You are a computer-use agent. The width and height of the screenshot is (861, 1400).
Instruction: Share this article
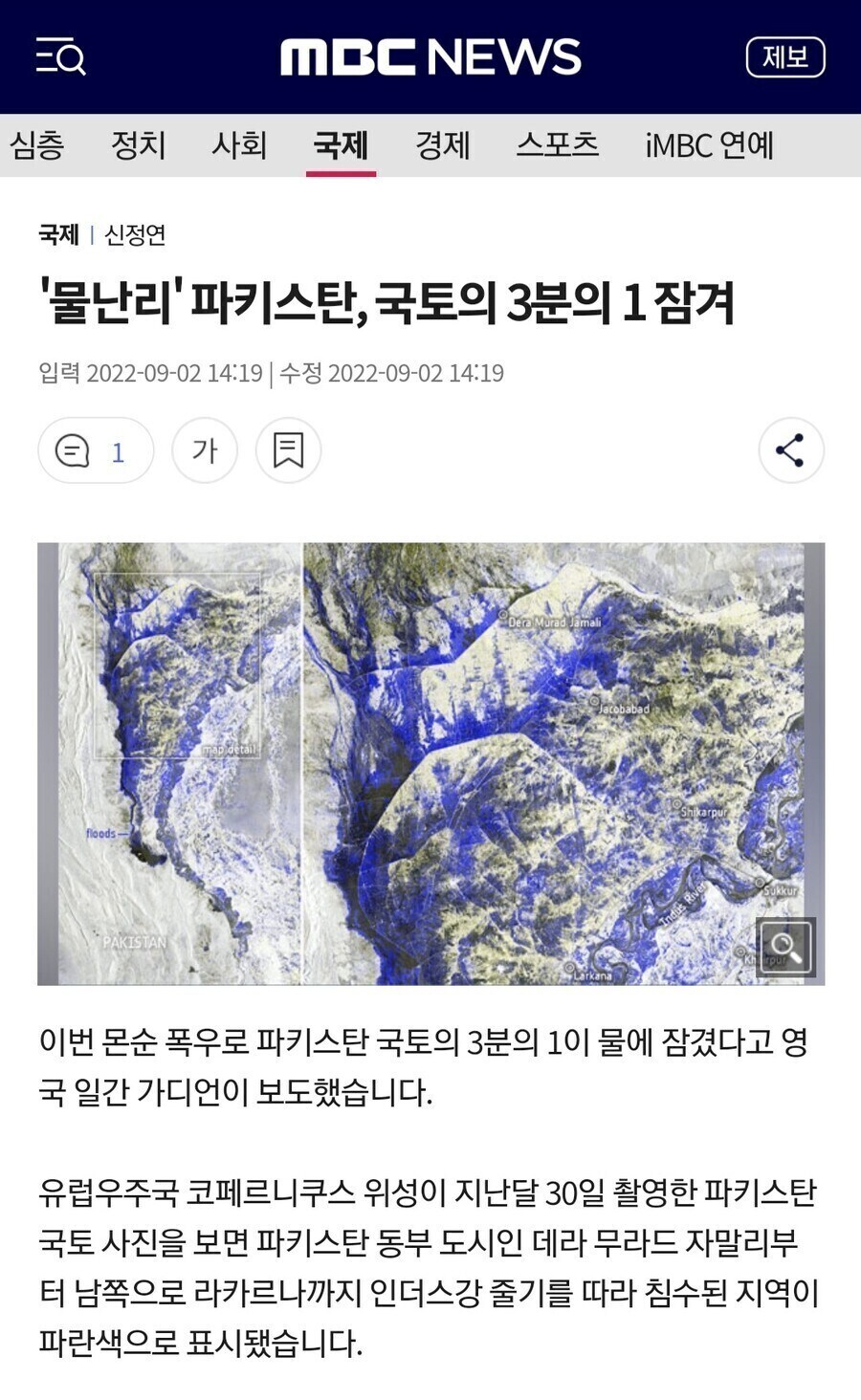pos(790,450)
